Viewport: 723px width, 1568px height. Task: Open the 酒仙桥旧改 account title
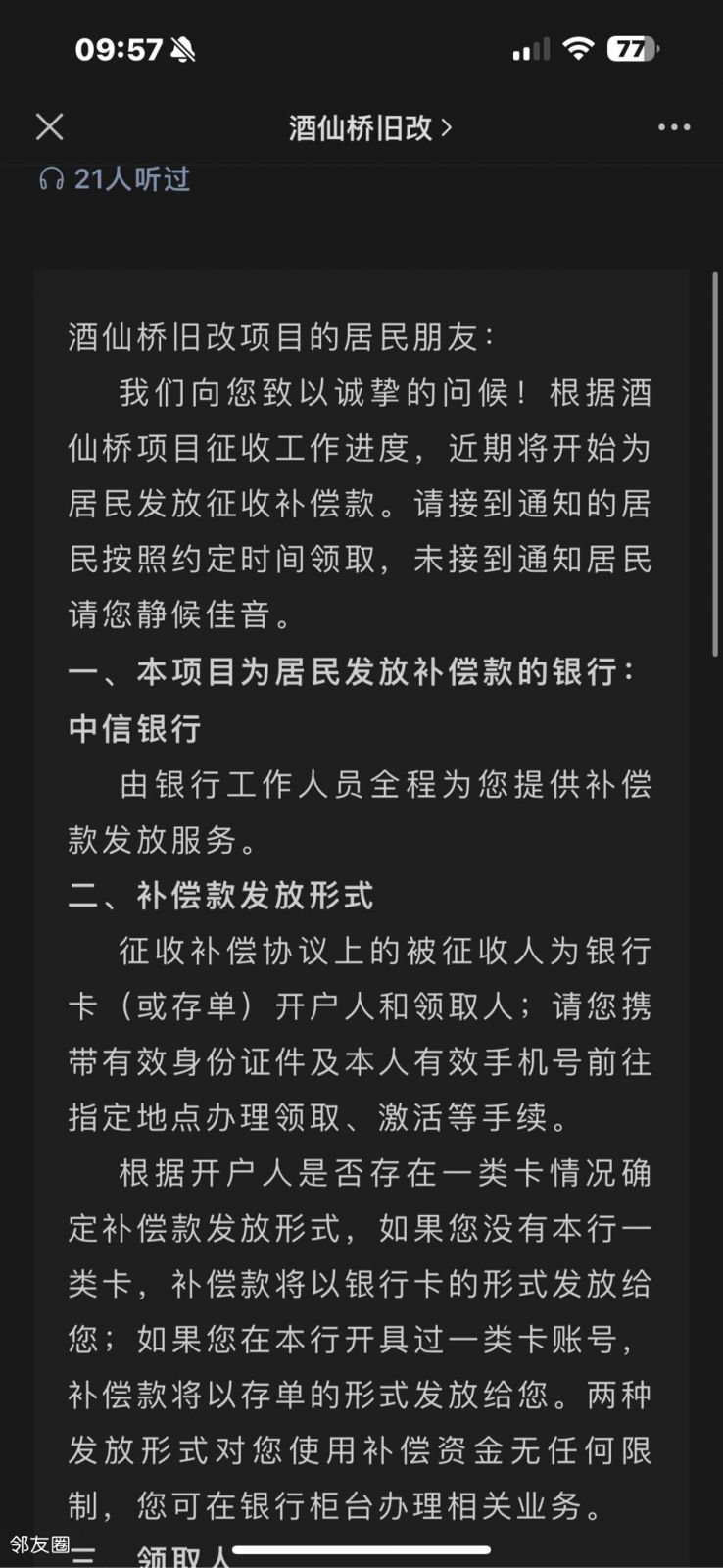370,127
